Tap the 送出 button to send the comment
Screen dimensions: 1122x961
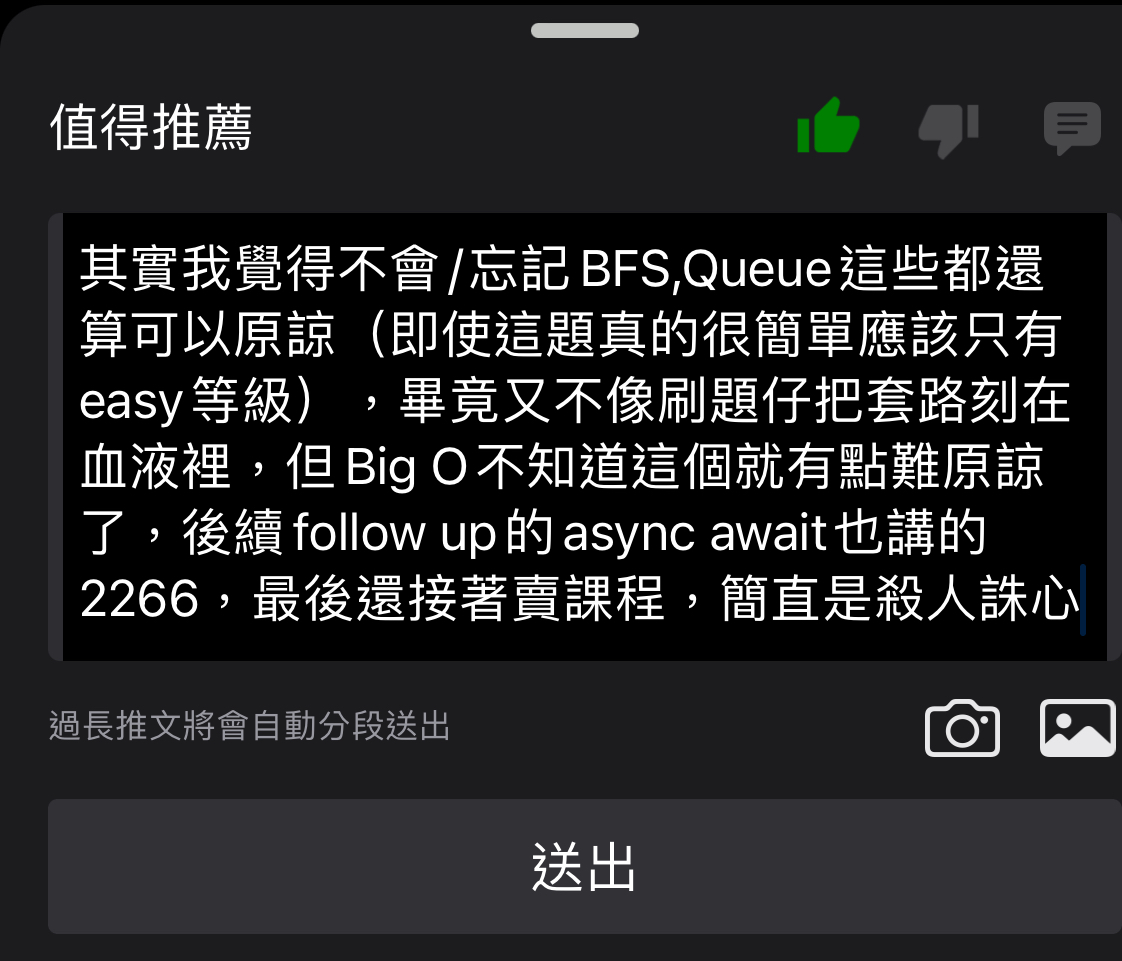click(583, 866)
